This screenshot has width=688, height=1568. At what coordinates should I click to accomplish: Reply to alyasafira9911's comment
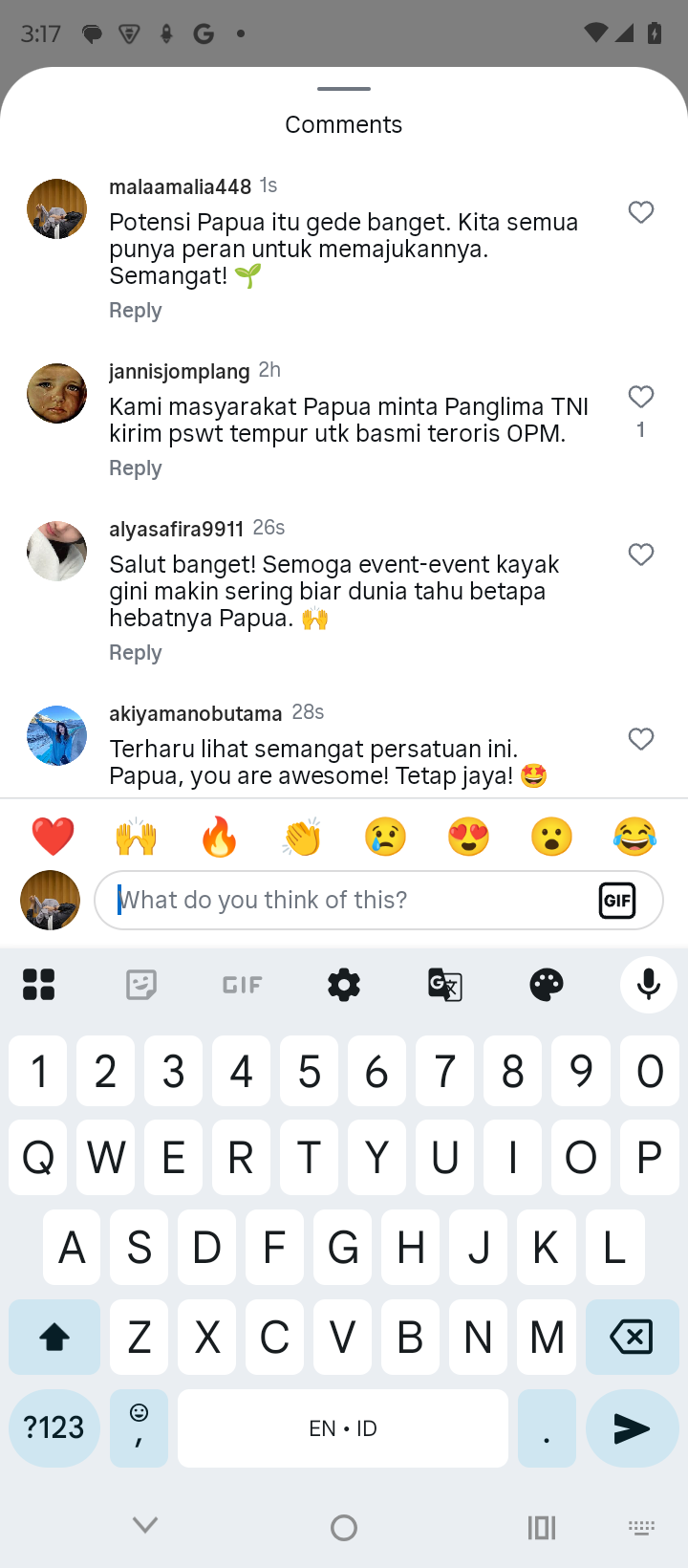[135, 653]
